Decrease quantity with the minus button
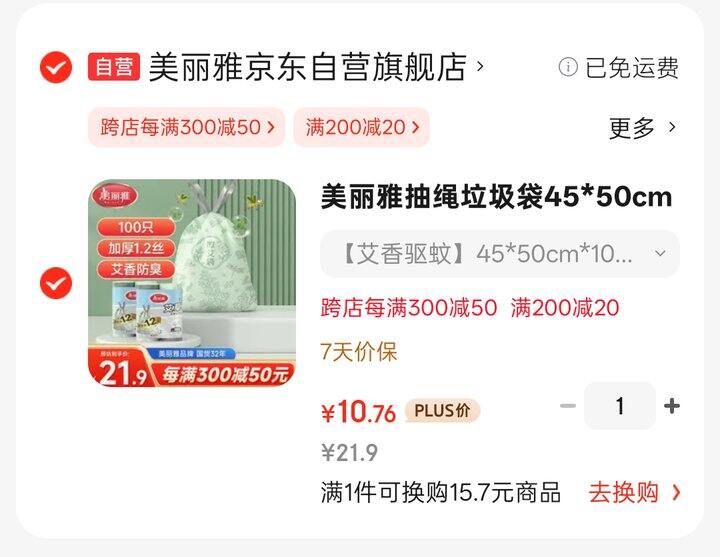 (x=568, y=406)
